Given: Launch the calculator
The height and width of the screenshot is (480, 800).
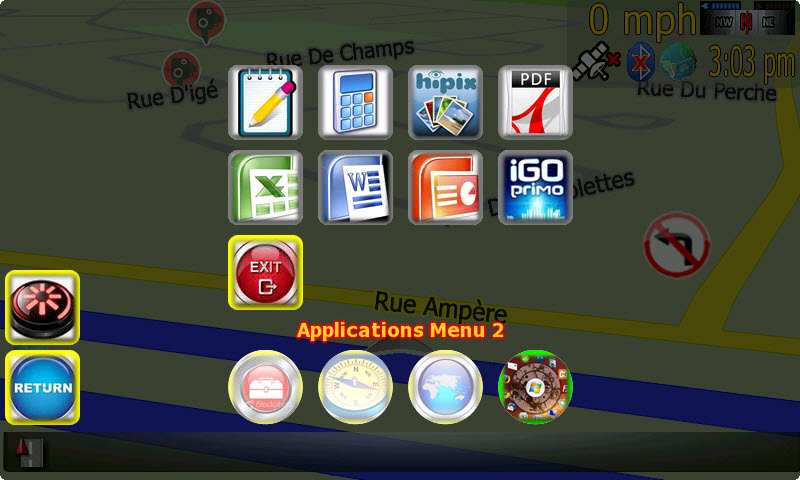Looking at the screenshot, I should click(x=355, y=102).
